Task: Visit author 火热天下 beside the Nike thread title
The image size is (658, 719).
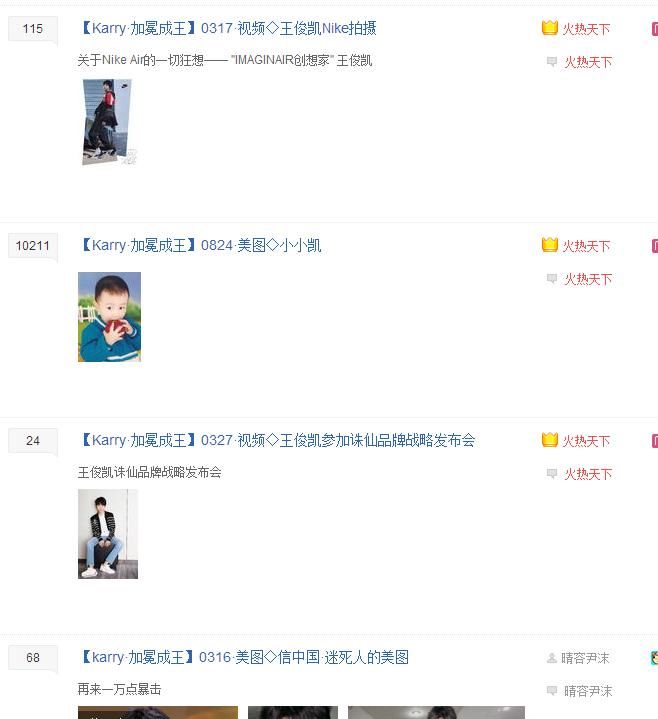Action: coord(586,29)
